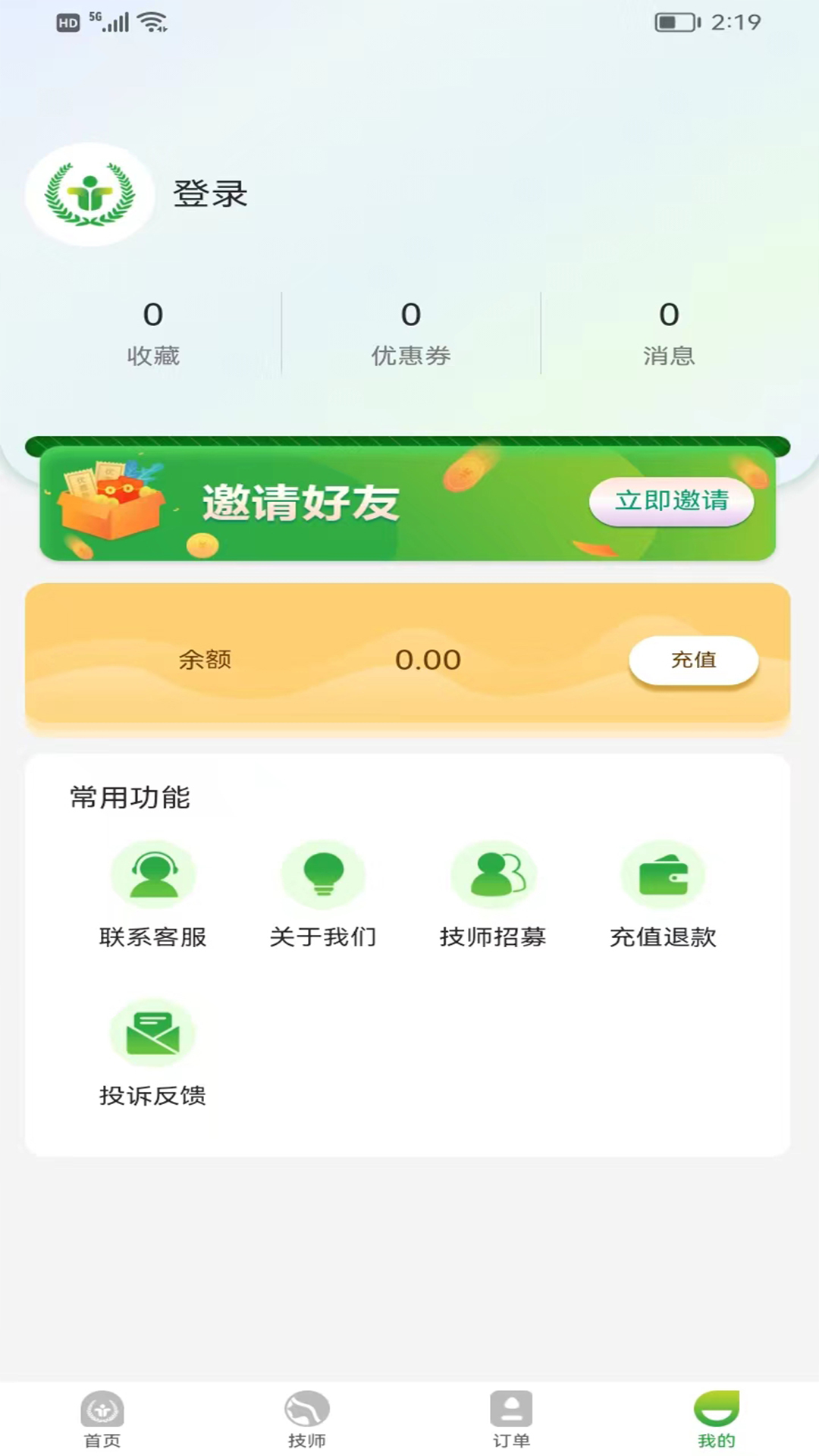
Task: Tap 登录 to sign in
Action: click(x=210, y=194)
